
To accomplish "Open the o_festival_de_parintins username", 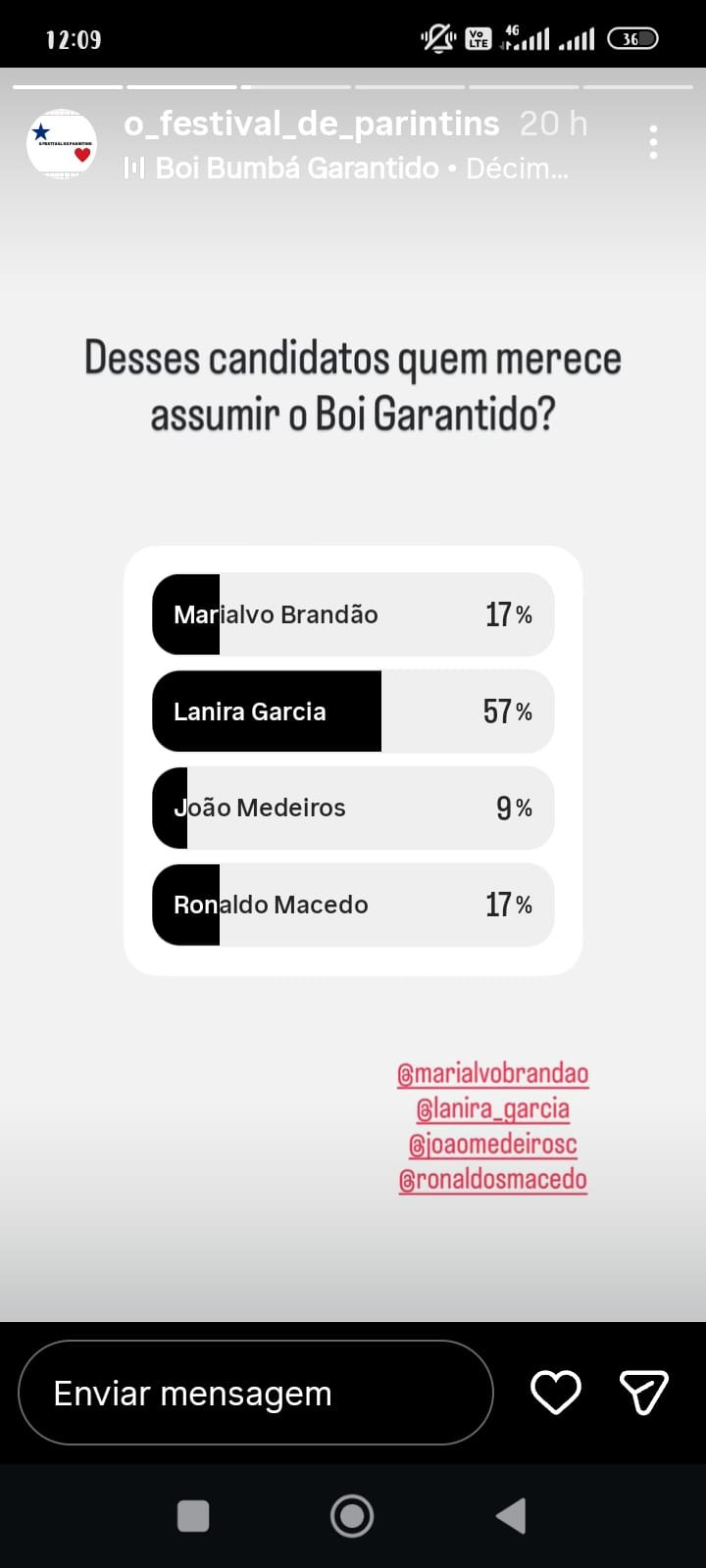I will (312, 123).
